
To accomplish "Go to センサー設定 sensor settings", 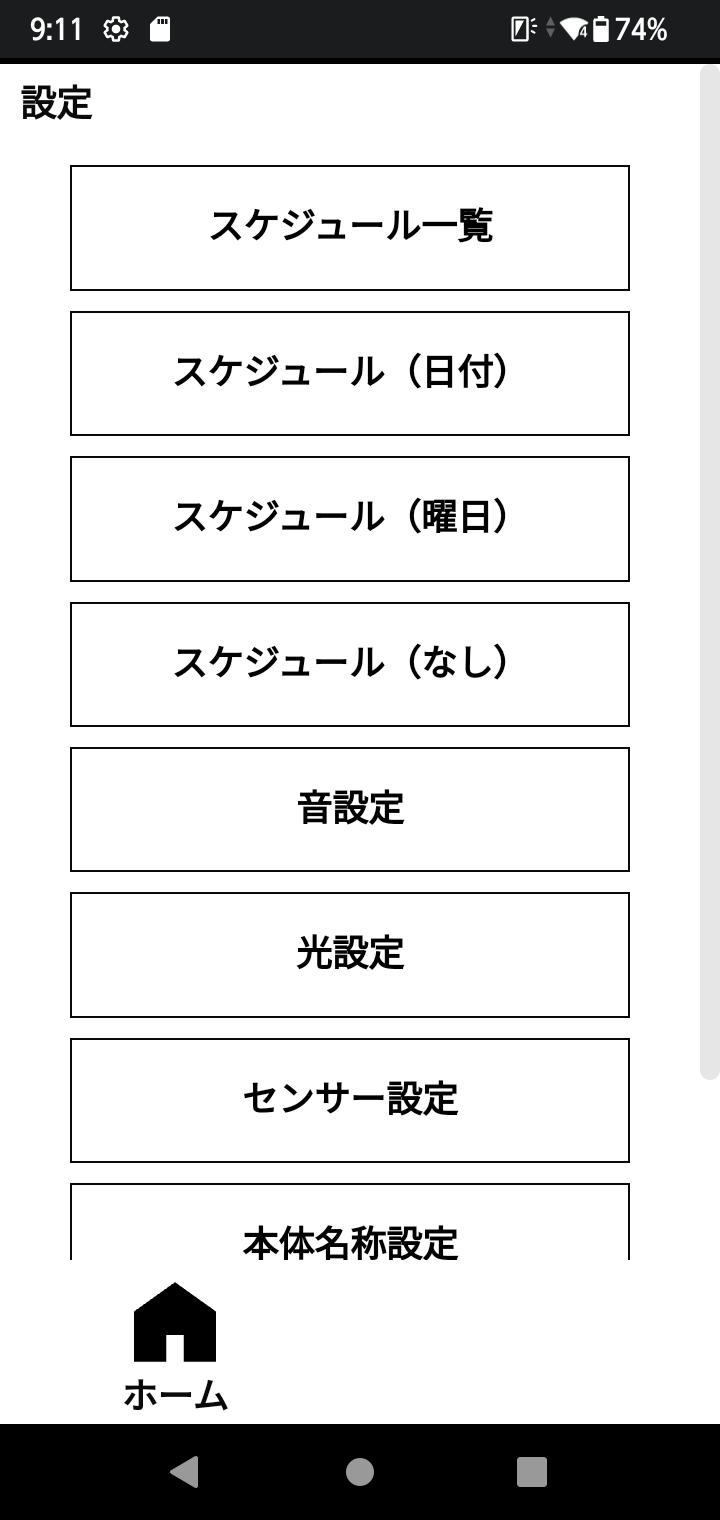I will point(350,1100).
